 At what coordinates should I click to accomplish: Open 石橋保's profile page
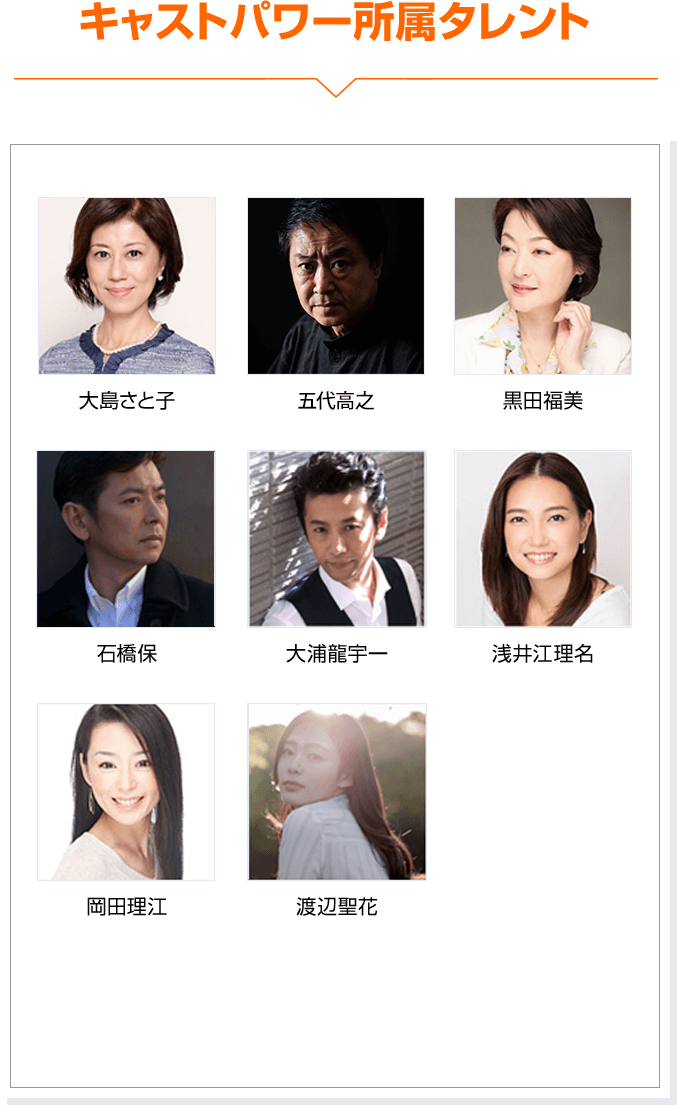click(x=126, y=539)
